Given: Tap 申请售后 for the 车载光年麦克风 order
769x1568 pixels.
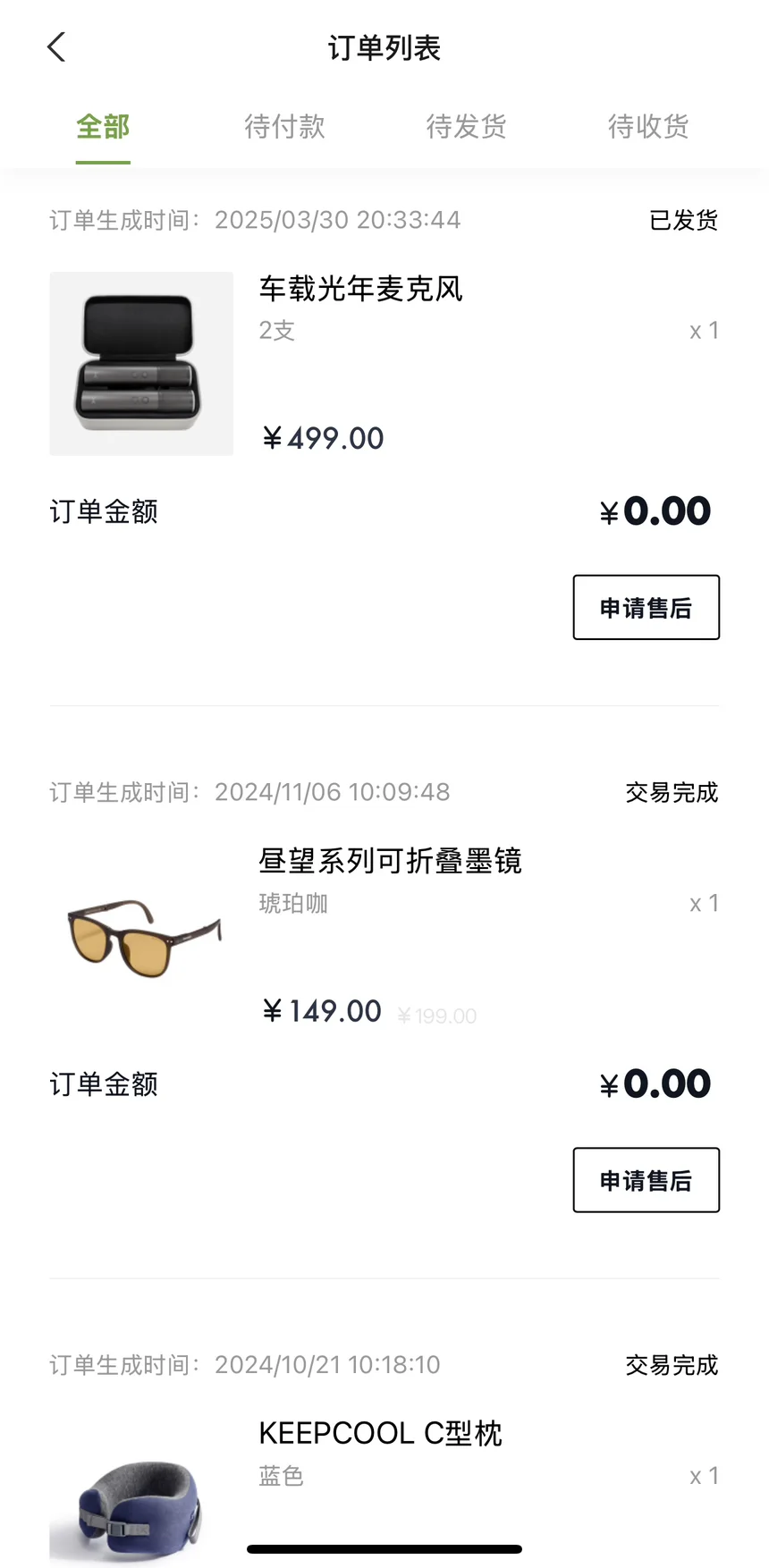Looking at the screenshot, I should [646, 607].
